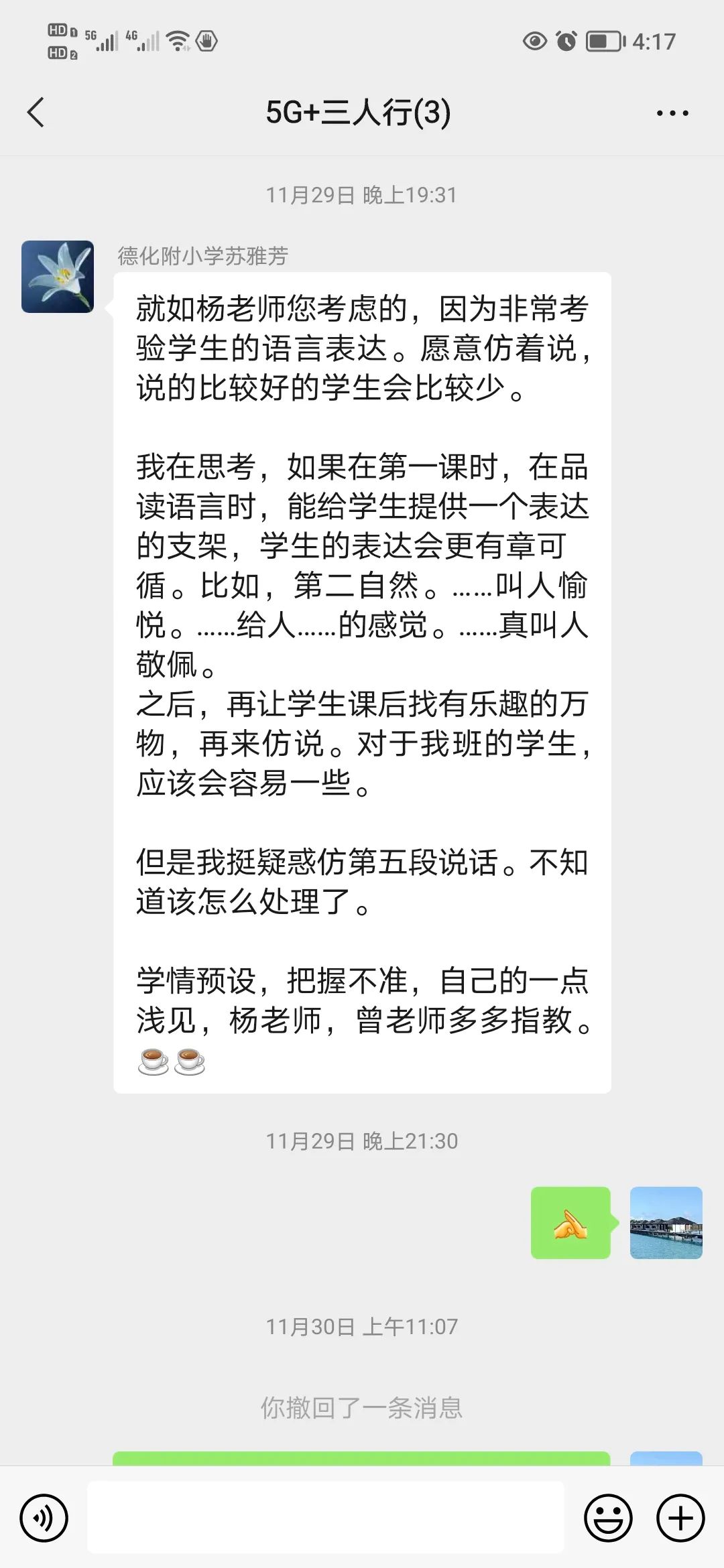Image resolution: width=724 pixels, height=1568 pixels.
Task: Open the emoji sticker panel
Action: pos(608,1518)
